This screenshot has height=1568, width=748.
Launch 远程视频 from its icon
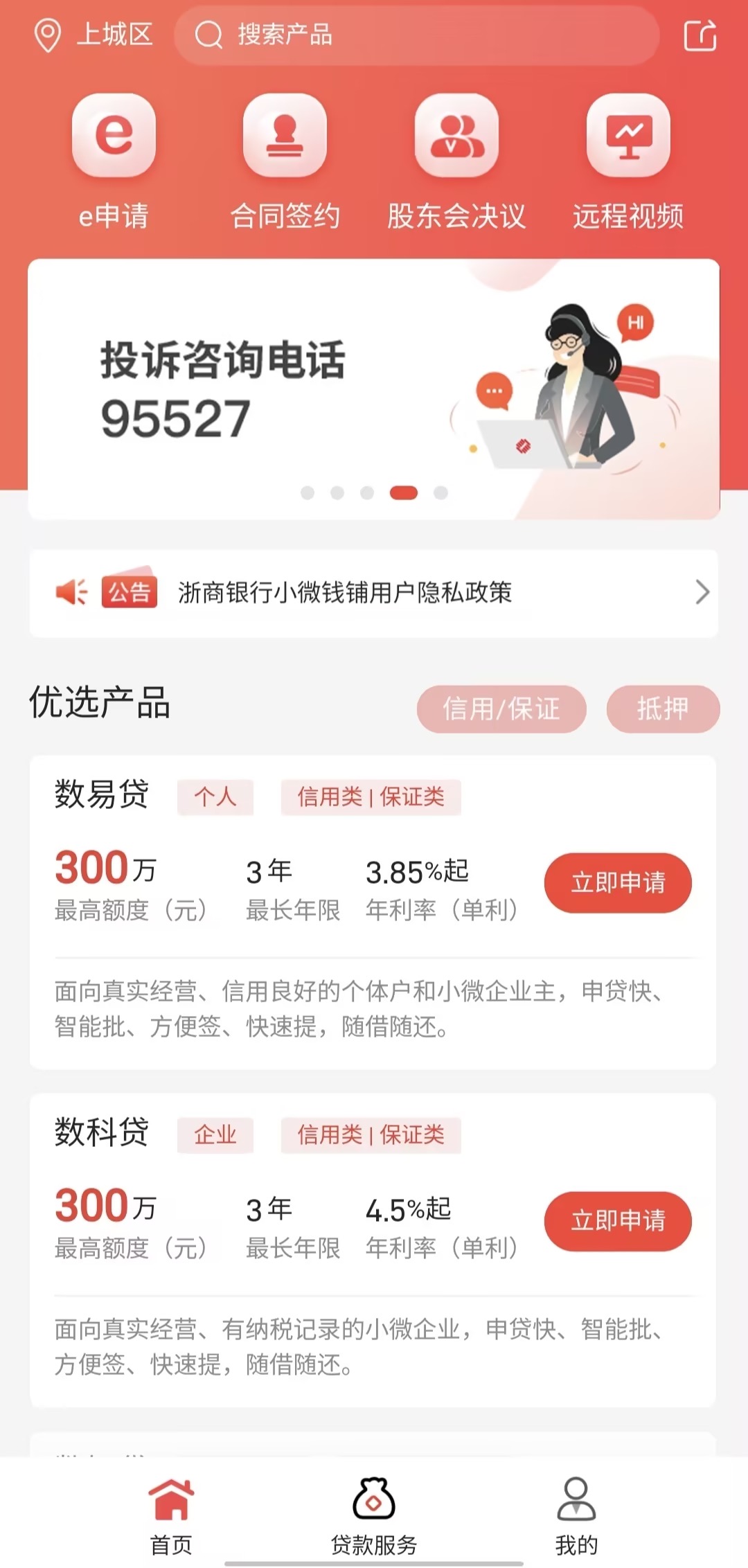click(x=627, y=136)
